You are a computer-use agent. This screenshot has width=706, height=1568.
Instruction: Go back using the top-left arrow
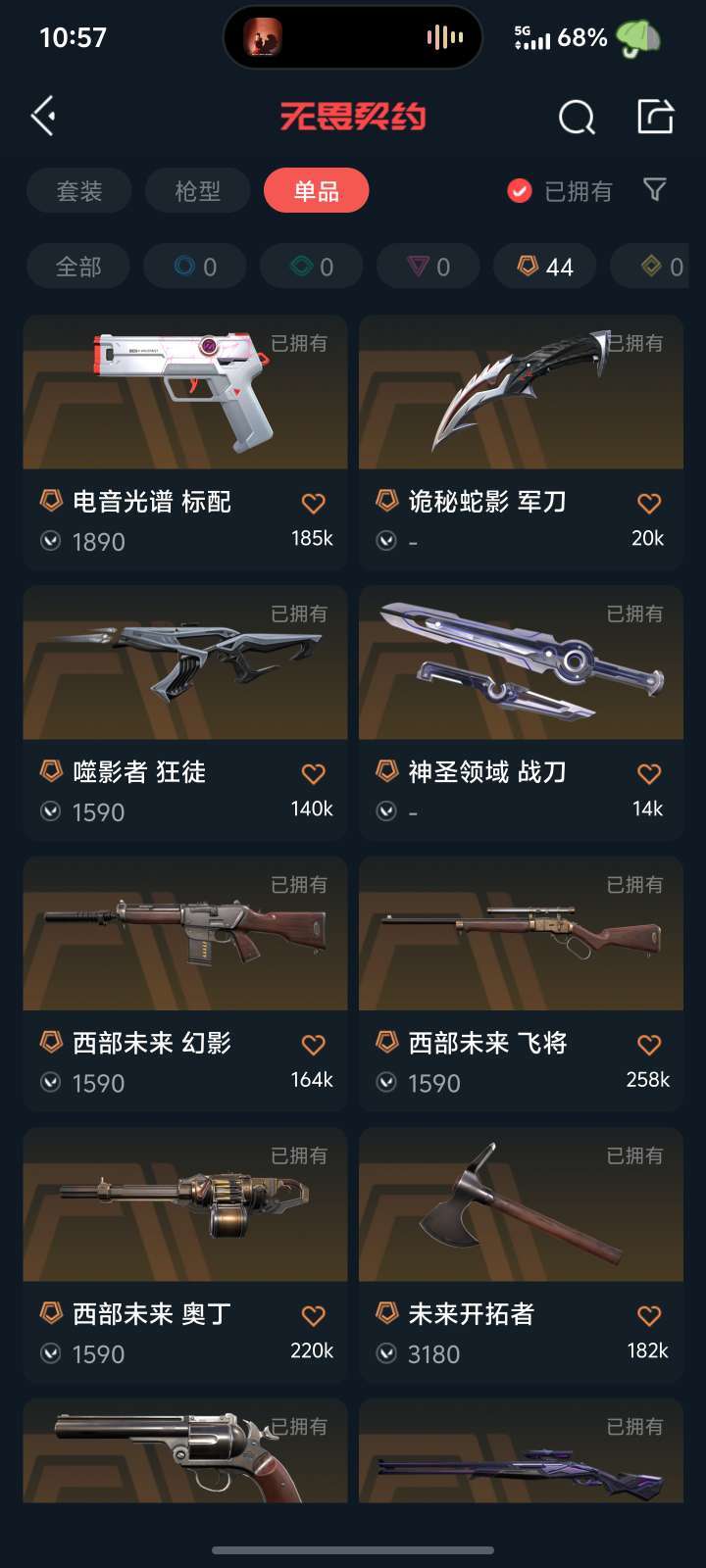click(43, 117)
